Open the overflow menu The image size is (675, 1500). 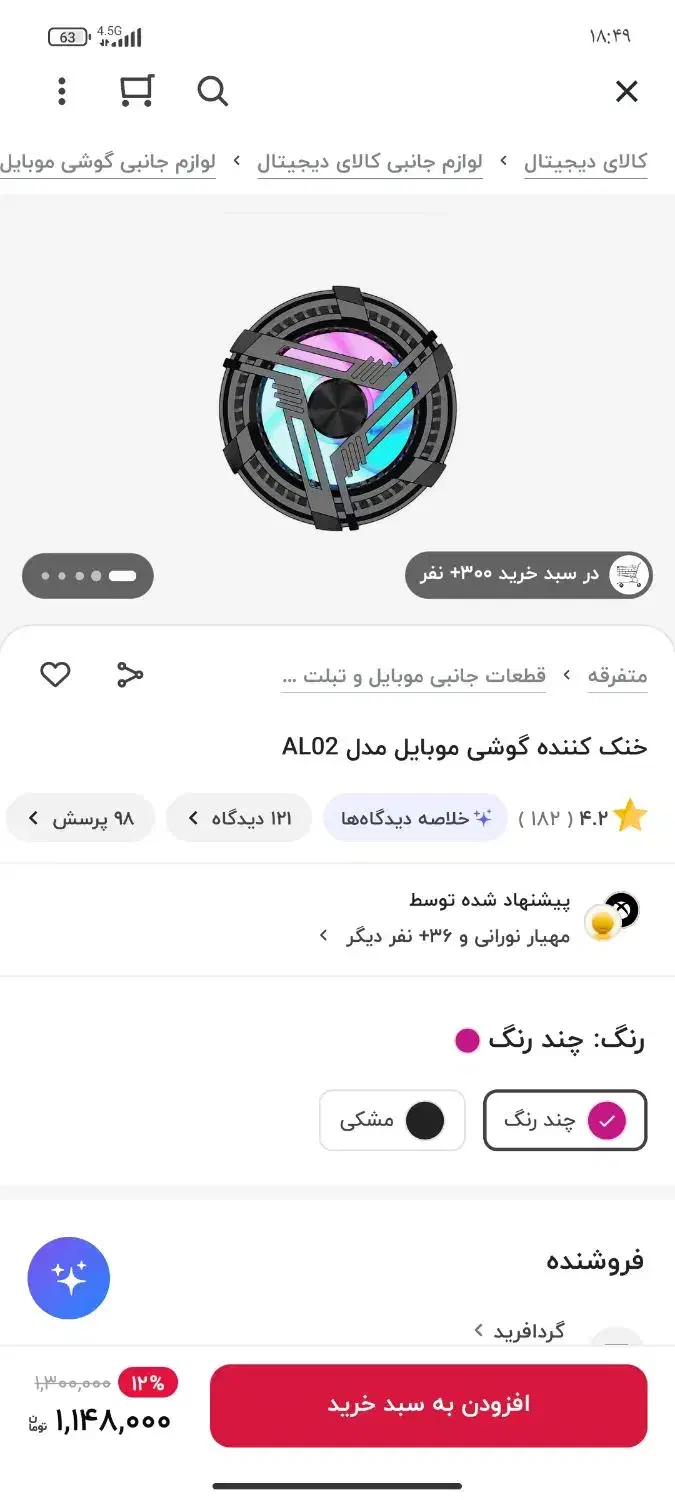(62, 92)
